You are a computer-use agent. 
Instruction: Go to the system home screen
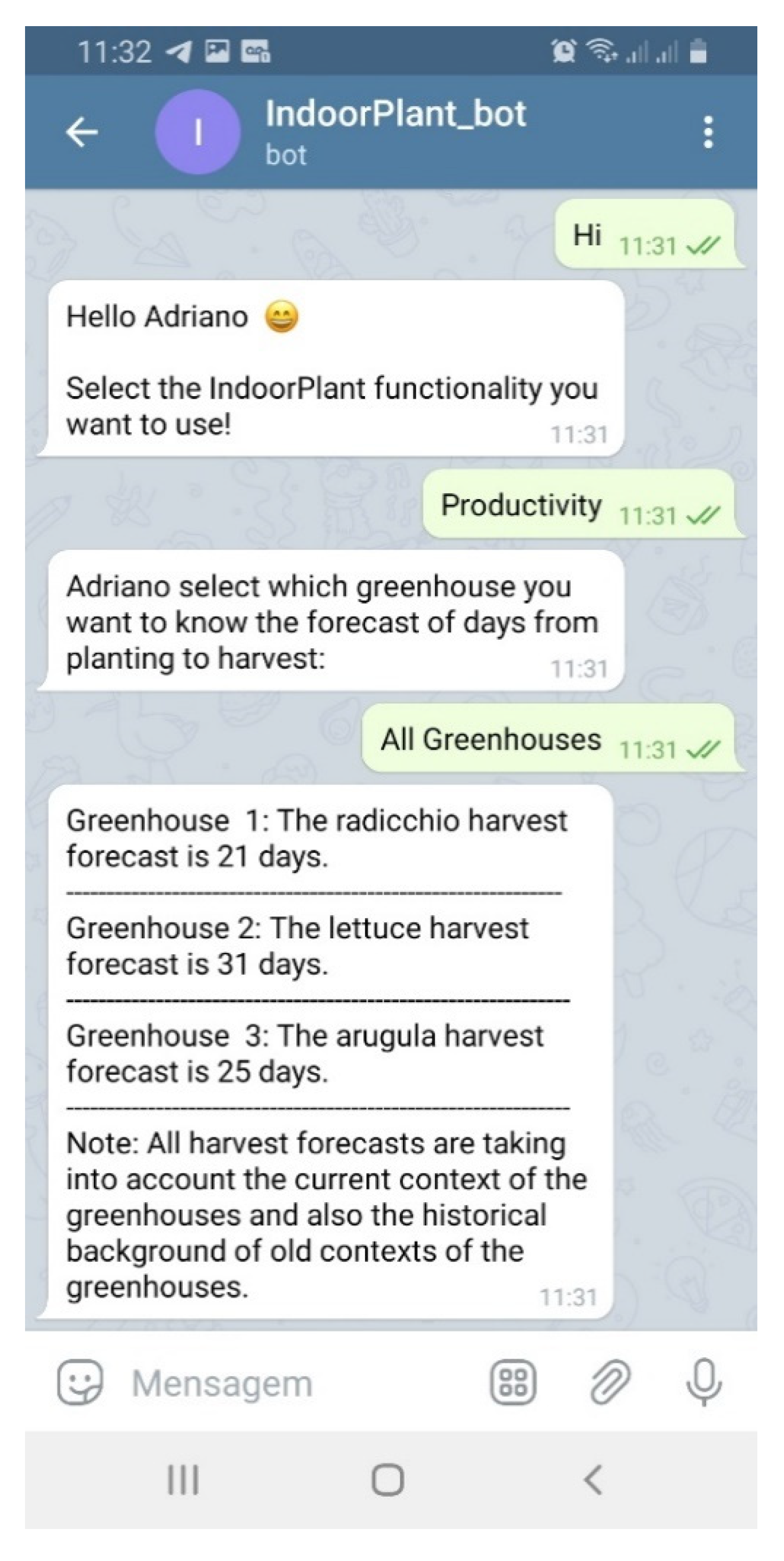(x=388, y=1480)
